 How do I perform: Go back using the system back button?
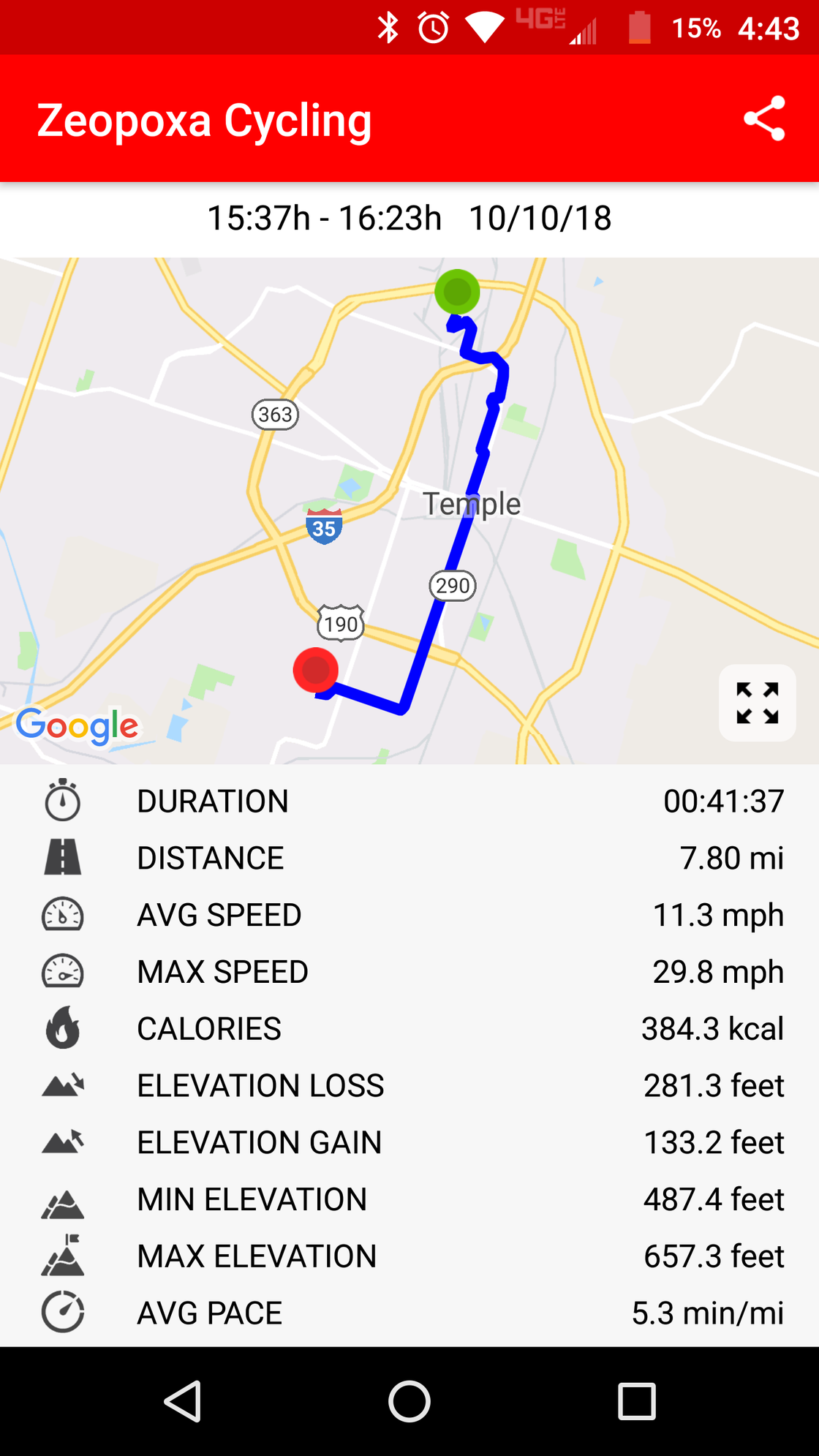click(183, 1401)
